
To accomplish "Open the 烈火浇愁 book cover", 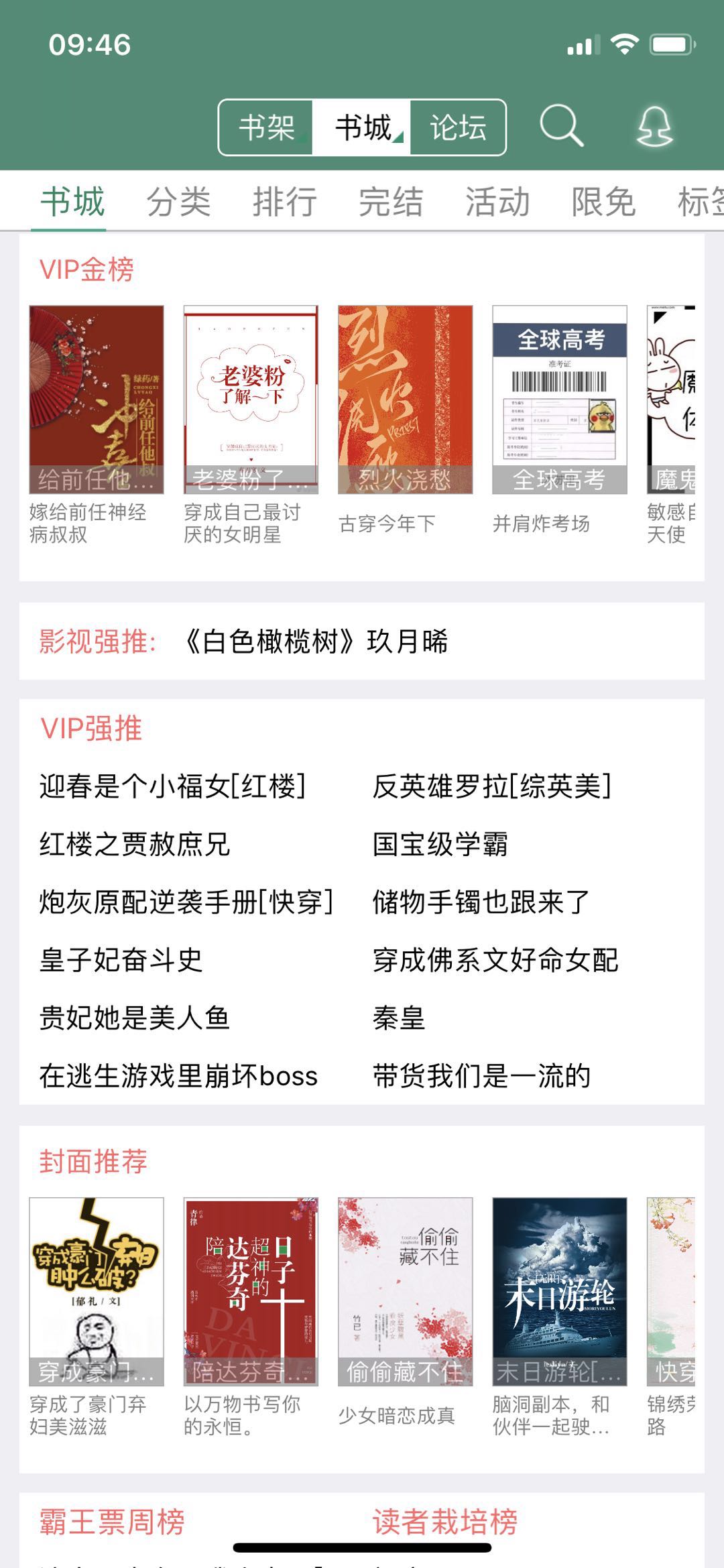I will [x=405, y=400].
